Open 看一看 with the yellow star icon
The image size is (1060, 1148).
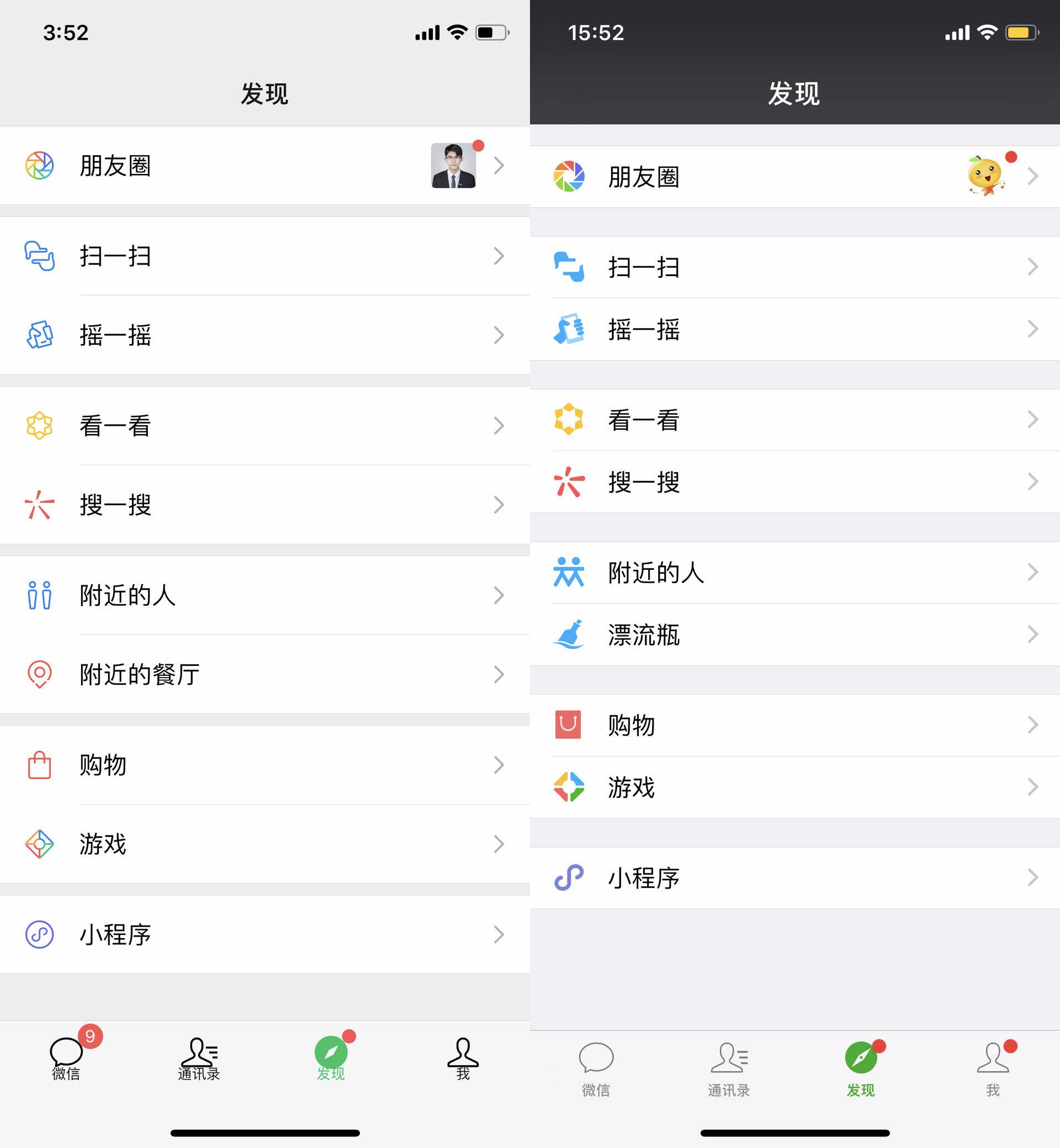pos(40,426)
